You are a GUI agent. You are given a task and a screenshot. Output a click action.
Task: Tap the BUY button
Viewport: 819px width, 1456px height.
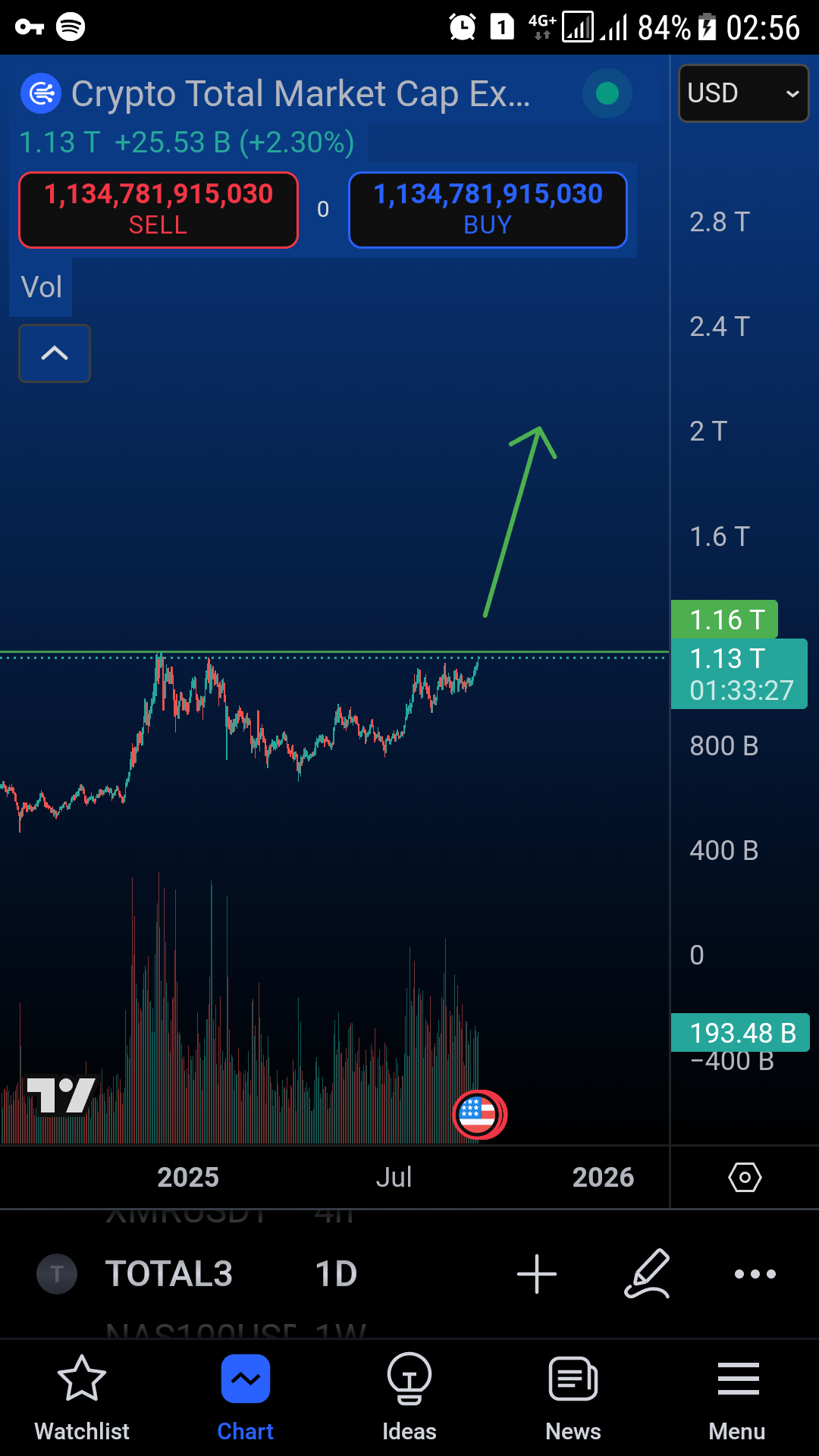pyautogui.click(x=488, y=210)
